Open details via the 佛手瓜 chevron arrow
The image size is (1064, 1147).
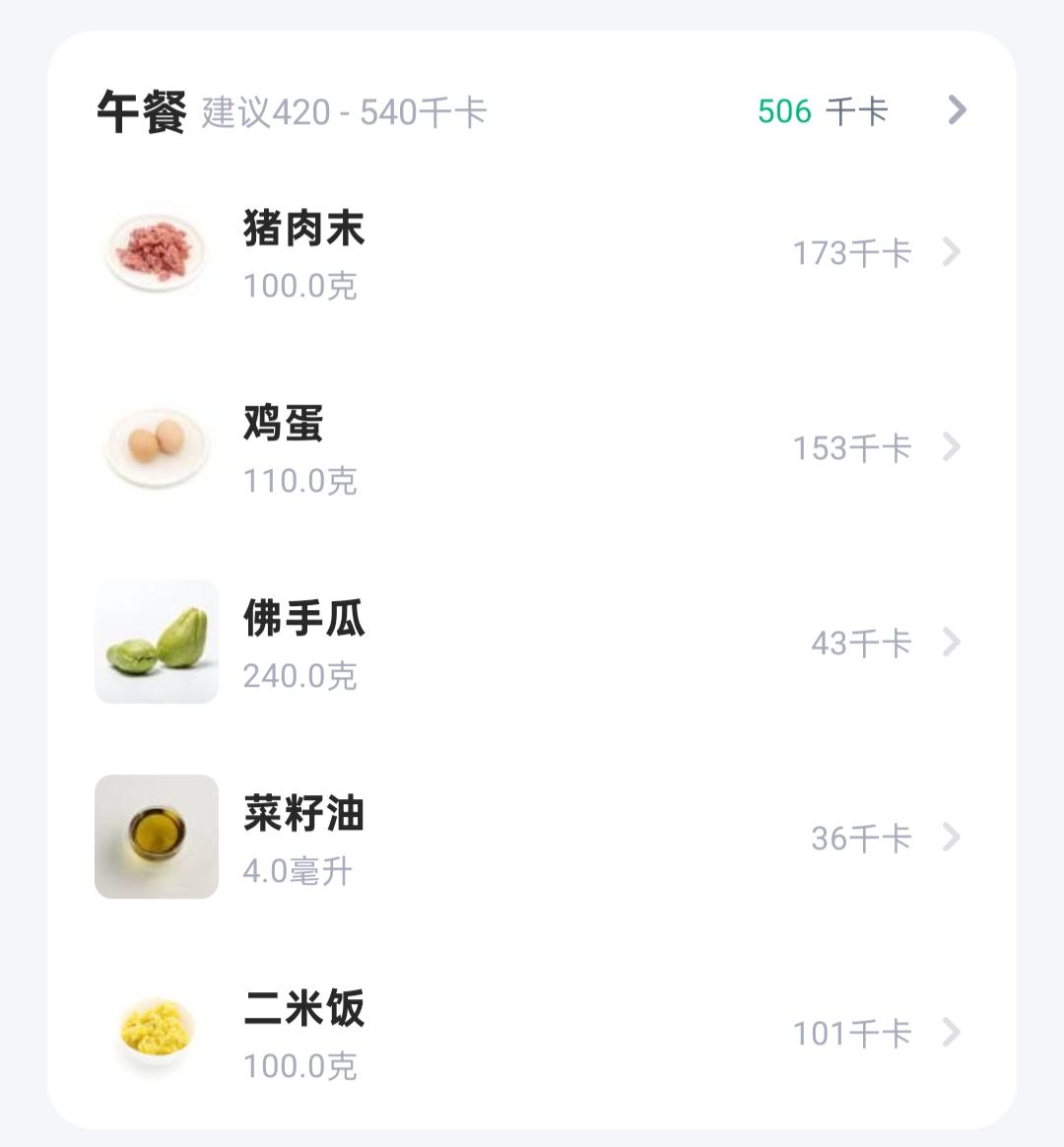(x=951, y=643)
